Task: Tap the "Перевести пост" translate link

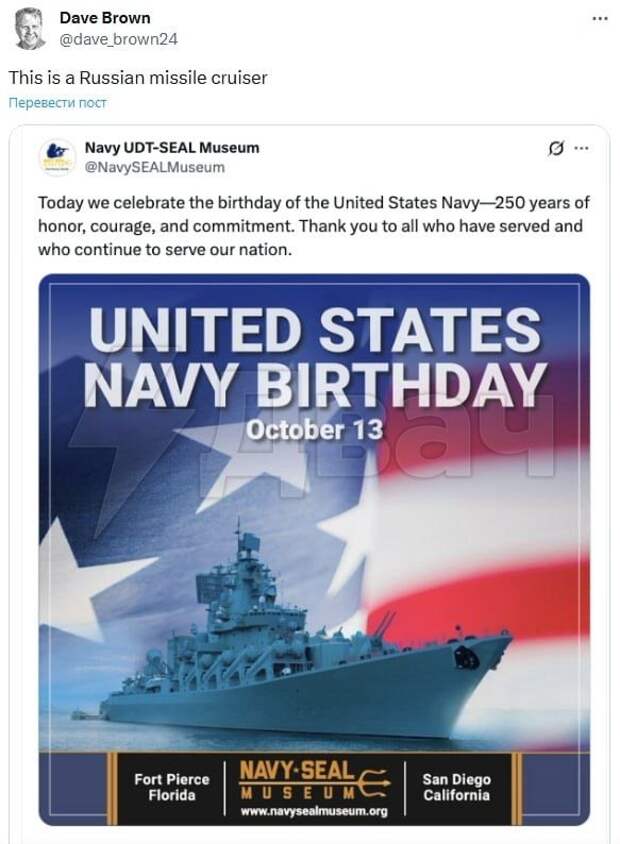Action: 58,102
